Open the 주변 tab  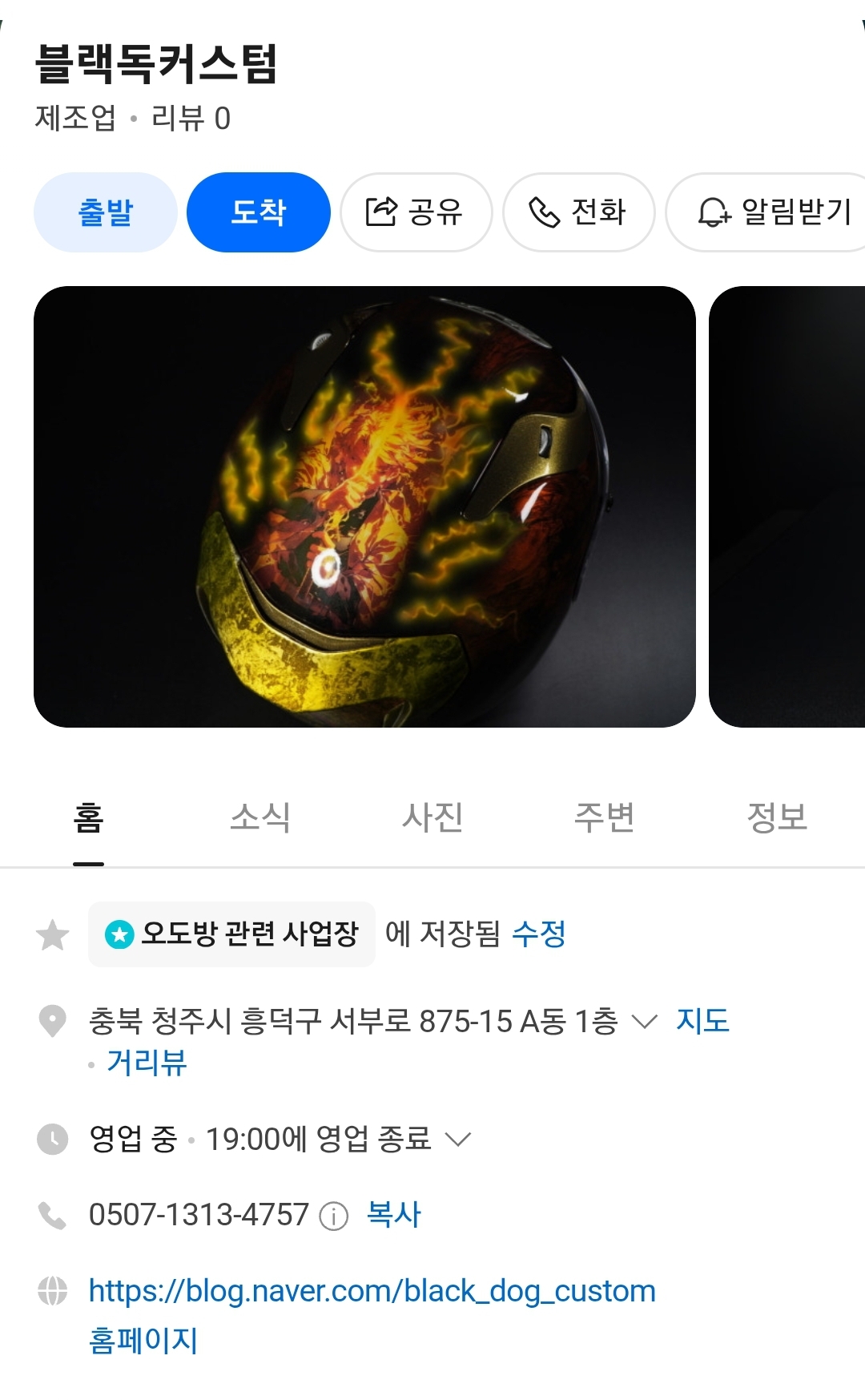pyautogui.click(x=605, y=818)
